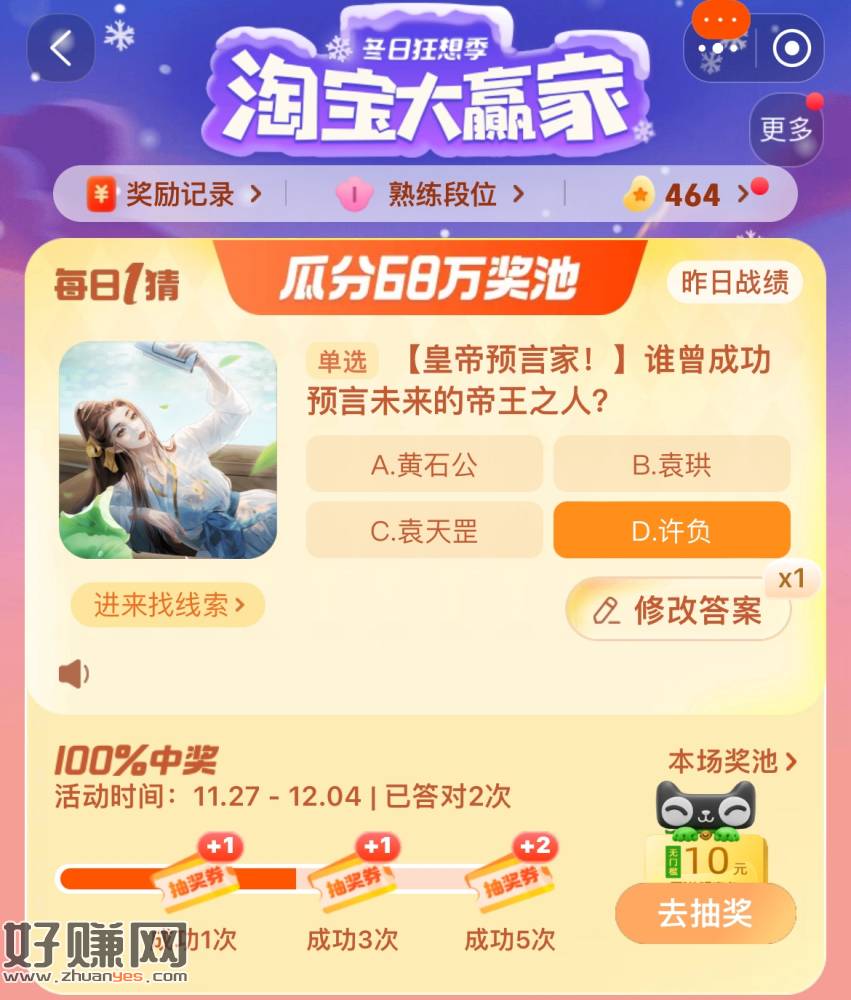851x1000 pixels.
Task: Select answer D.许负
Action: click(x=672, y=530)
